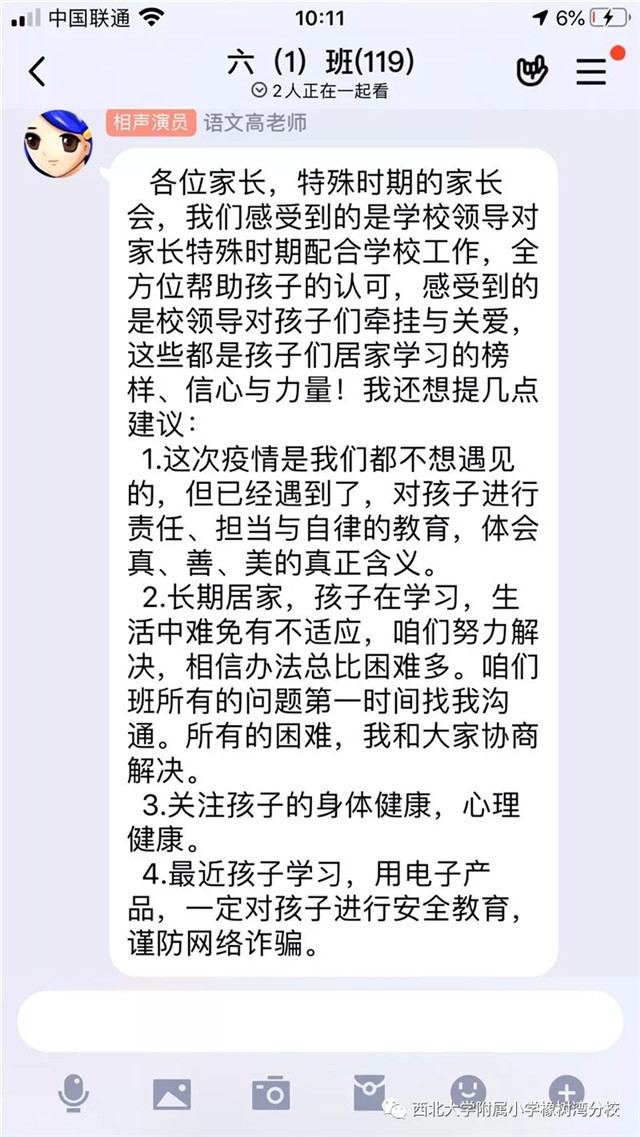View the 2人正在一起看 watch-together status
This screenshot has width=640, height=1137.
[x=320, y=91]
